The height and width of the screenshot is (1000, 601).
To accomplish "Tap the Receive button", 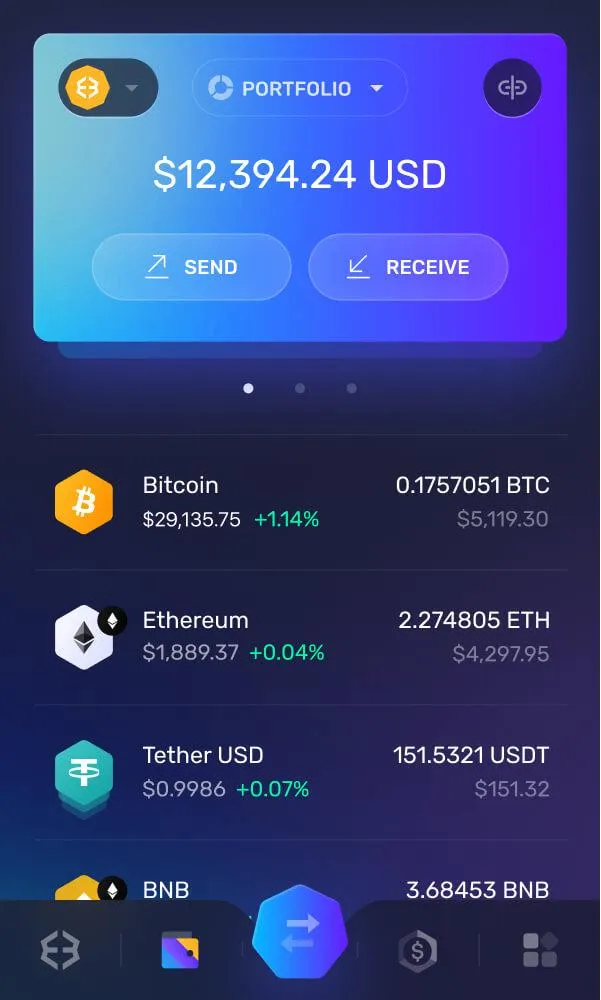I will [408, 267].
